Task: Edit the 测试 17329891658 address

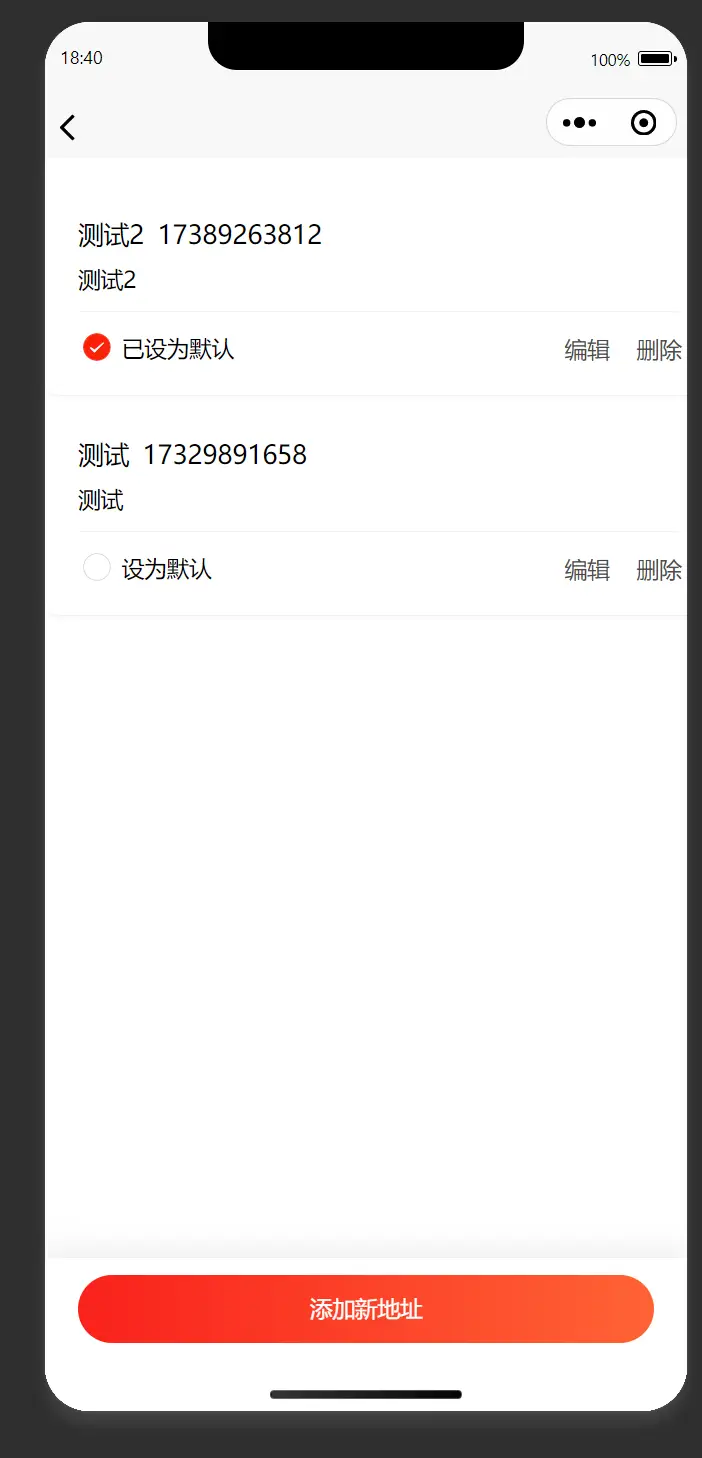Action: coord(587,570)
